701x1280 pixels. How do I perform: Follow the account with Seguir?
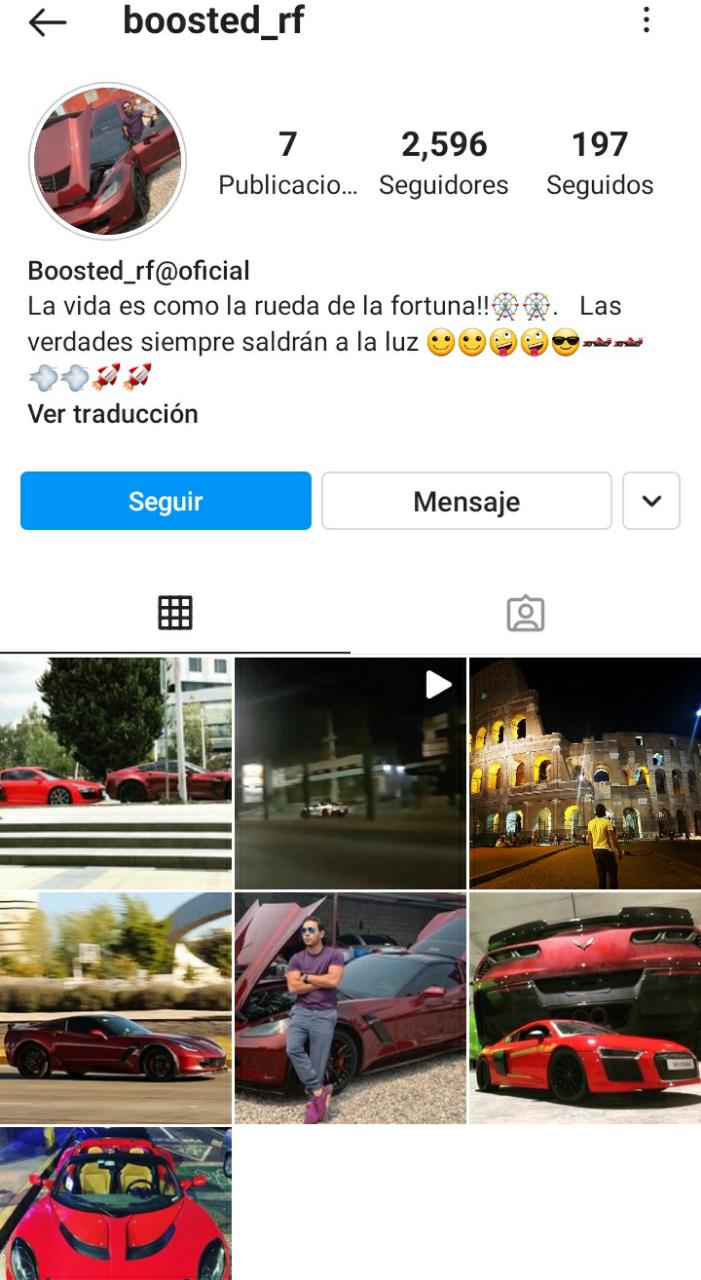pyautogui.click(x=166, y=501)
